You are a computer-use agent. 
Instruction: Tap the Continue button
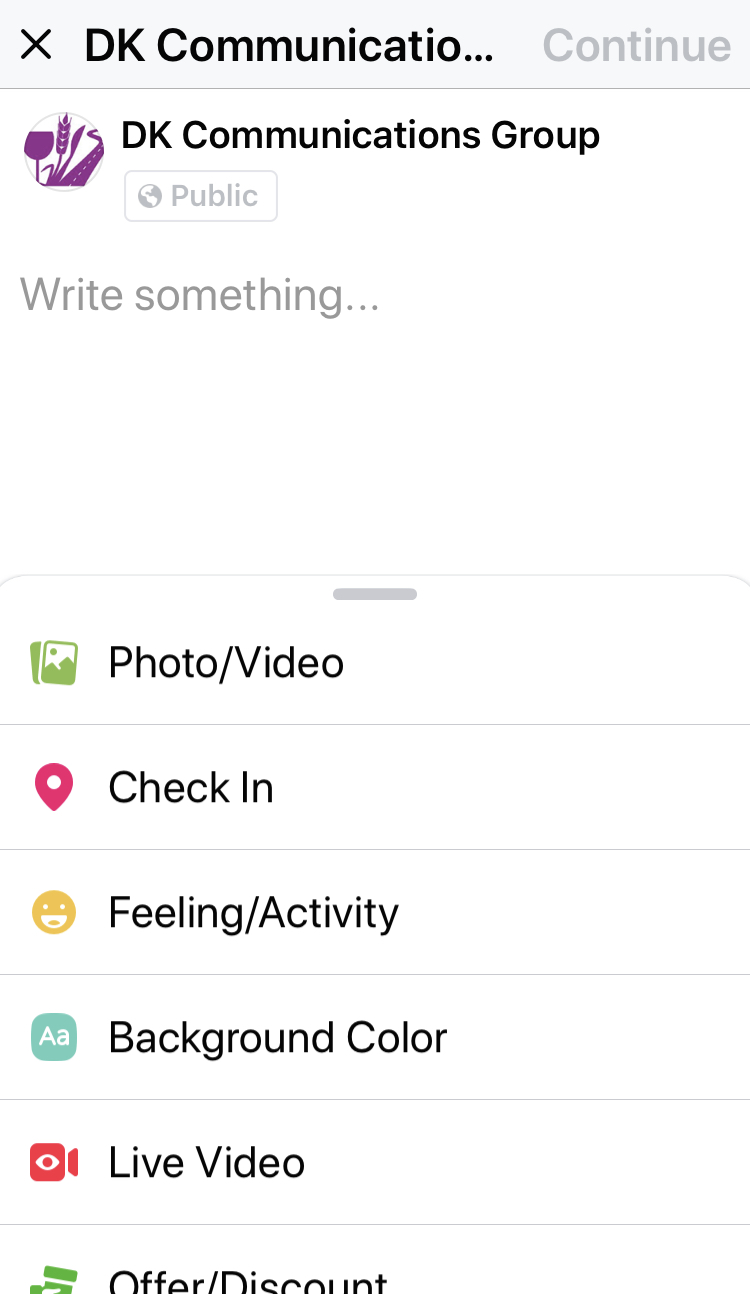[636, 45]
